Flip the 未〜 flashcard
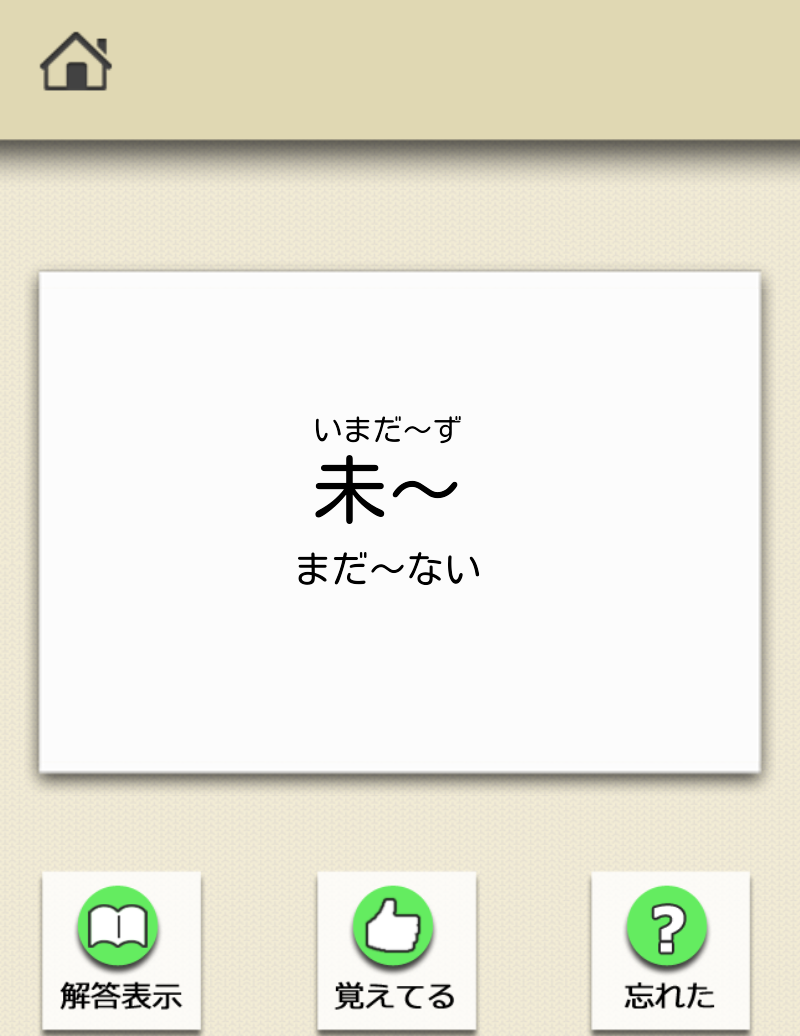Image resolution: width=800 pixels, height=1036 pixels. pos(400,521)
